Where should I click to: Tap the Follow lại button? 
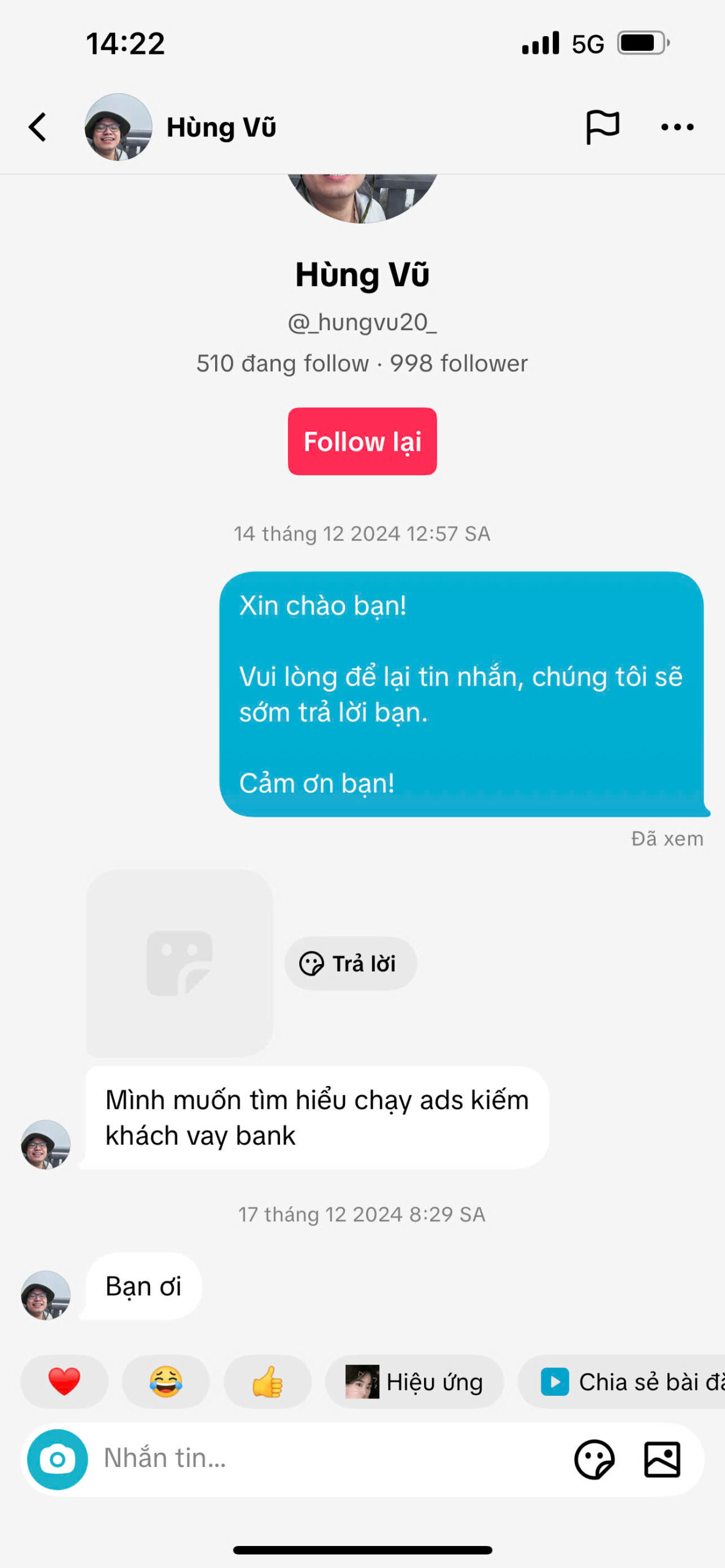(362, 442)
